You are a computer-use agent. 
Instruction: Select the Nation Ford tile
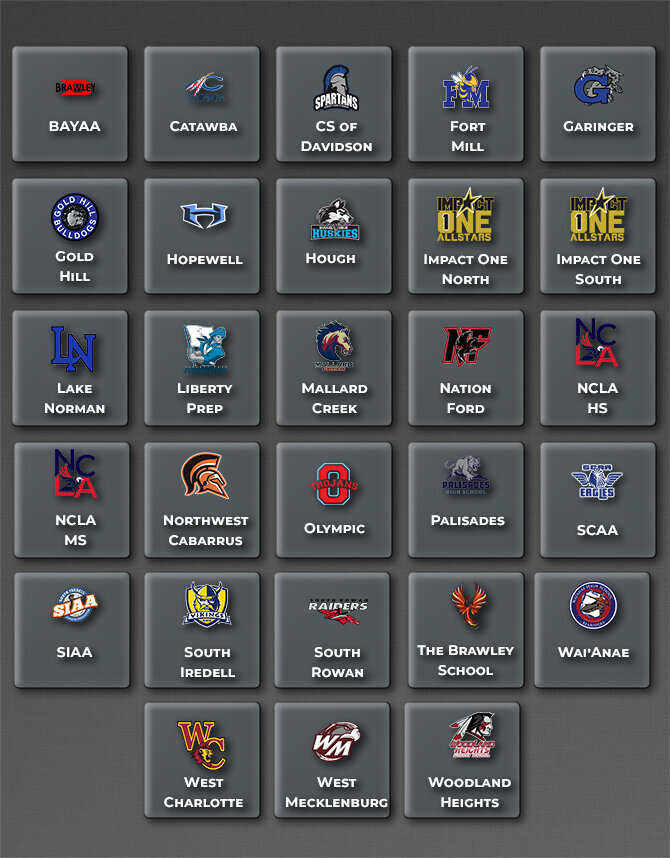coord(466,368)
